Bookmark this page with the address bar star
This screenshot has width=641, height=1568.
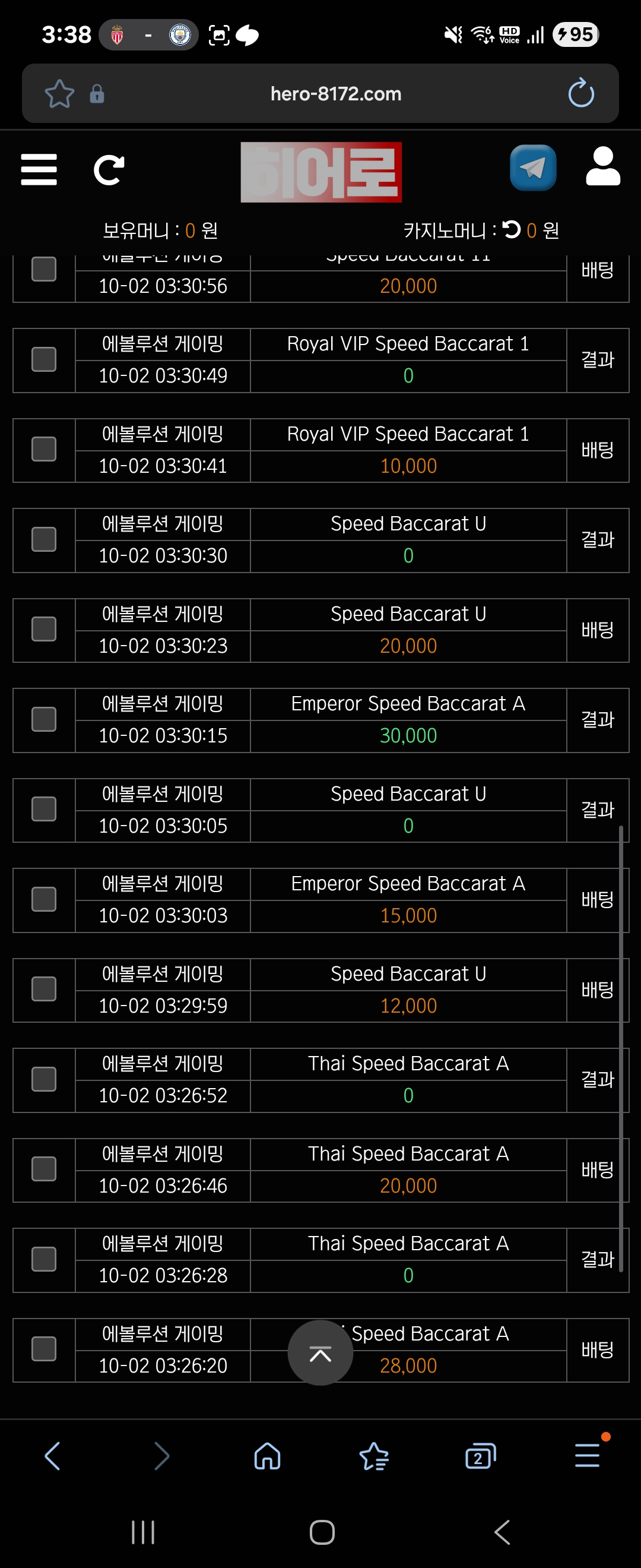point(59,94)
